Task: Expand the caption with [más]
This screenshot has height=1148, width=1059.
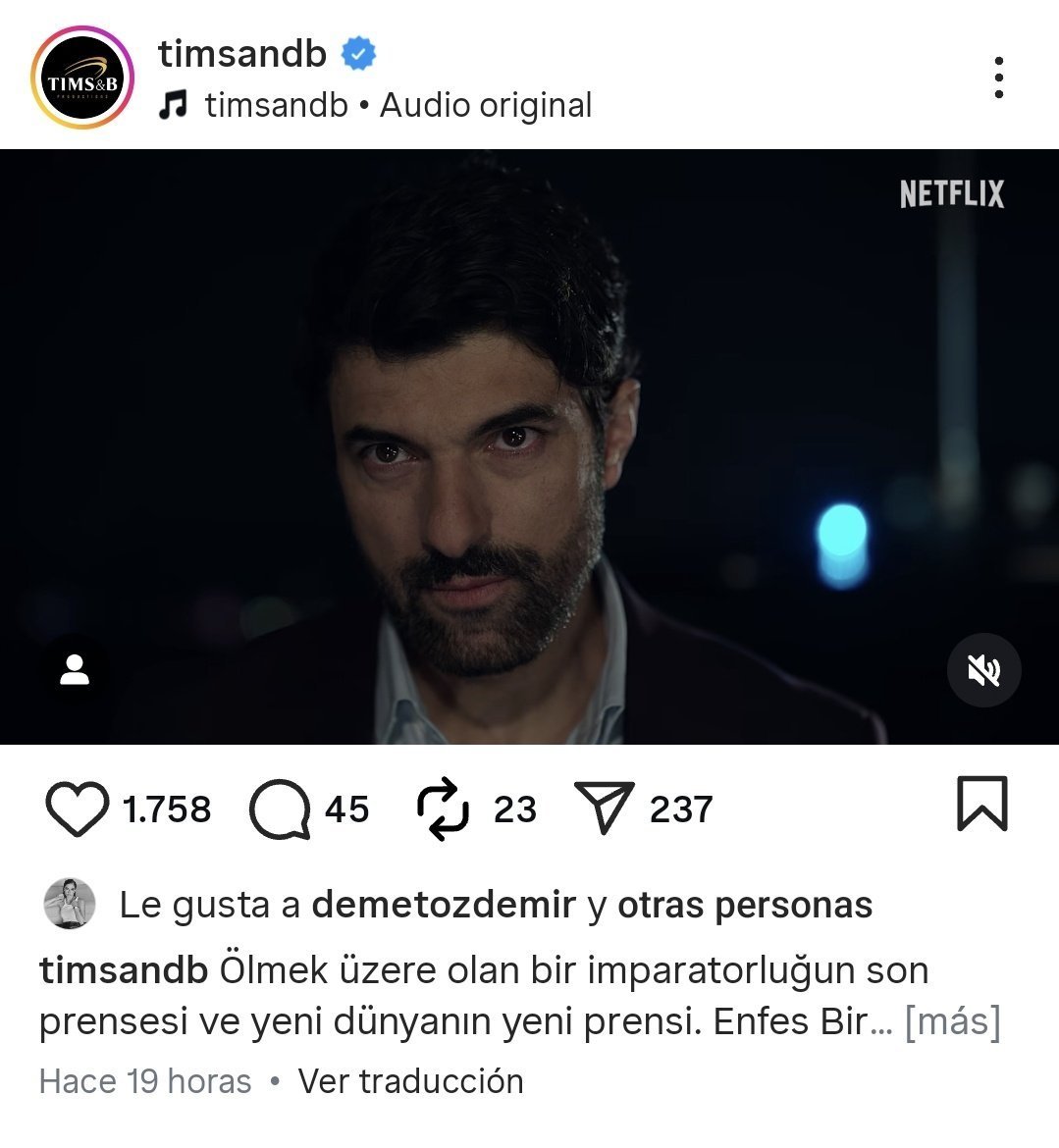Action: tap(951, 1021)
